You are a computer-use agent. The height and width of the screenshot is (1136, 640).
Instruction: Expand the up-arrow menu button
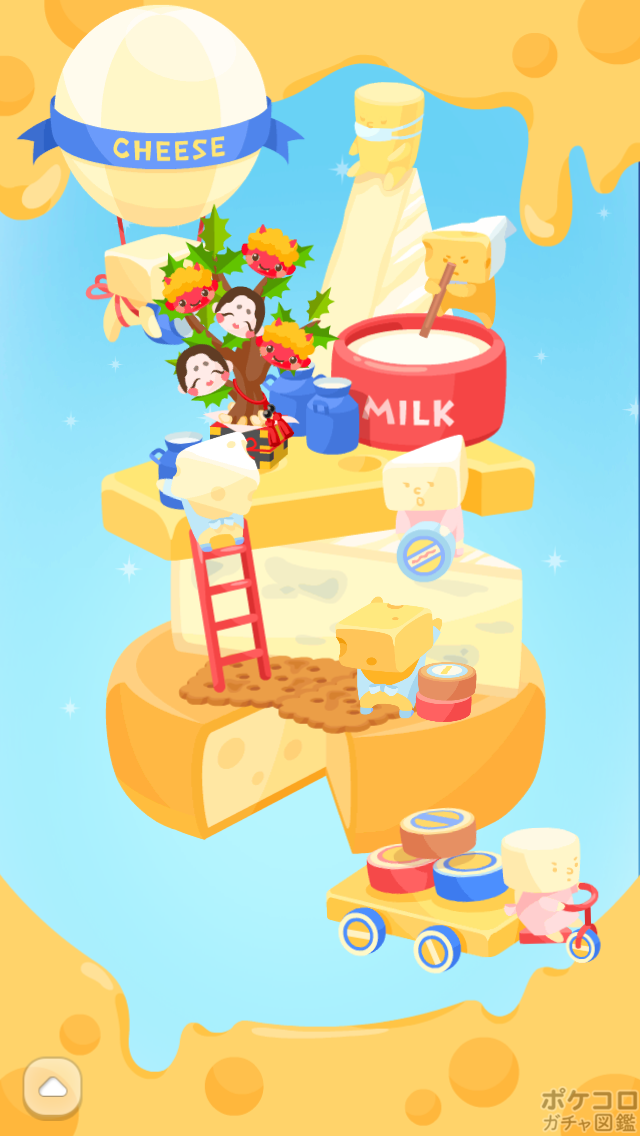(x=52, y=1087)
